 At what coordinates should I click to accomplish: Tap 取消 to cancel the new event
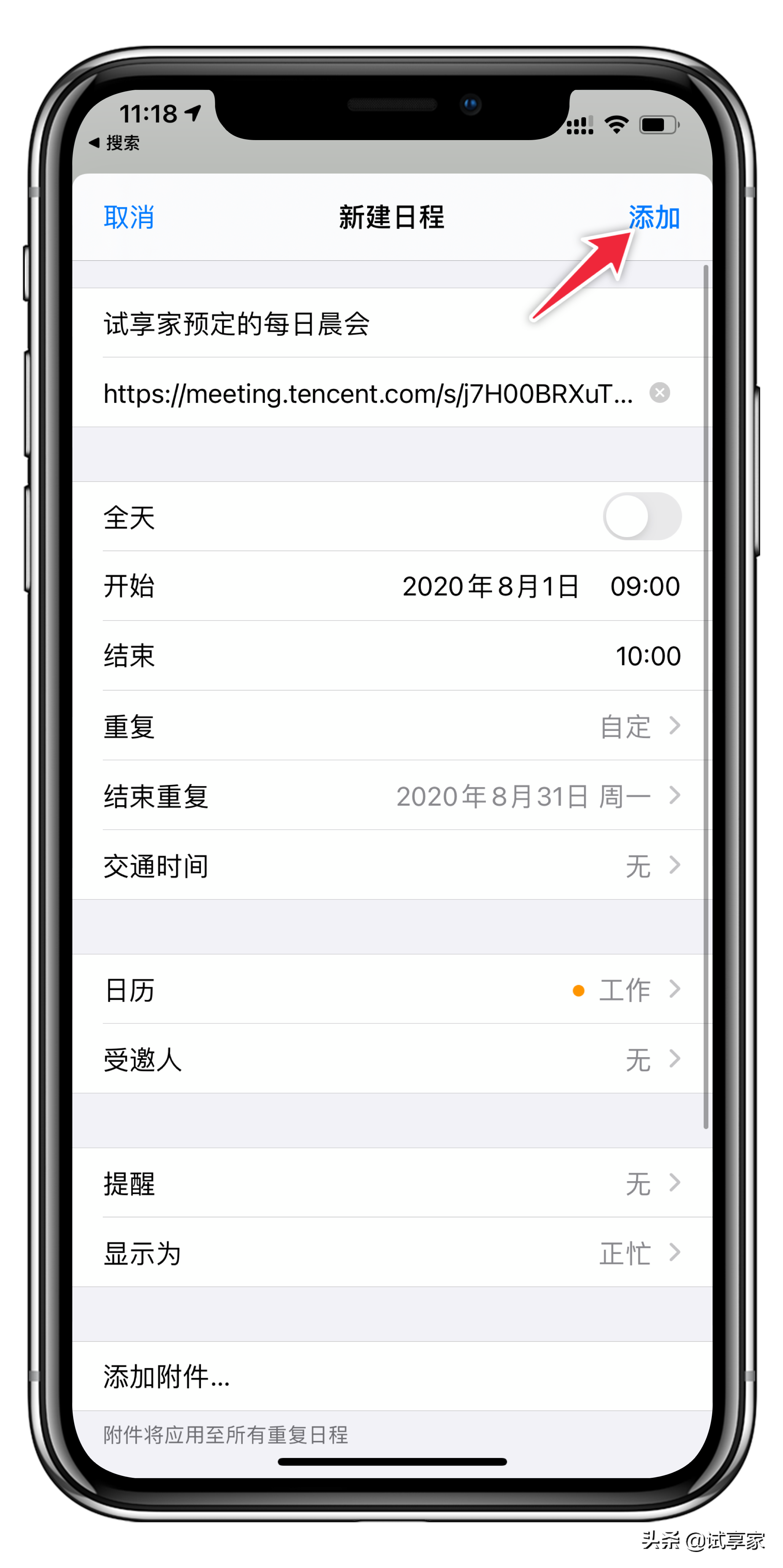point(128,217)
